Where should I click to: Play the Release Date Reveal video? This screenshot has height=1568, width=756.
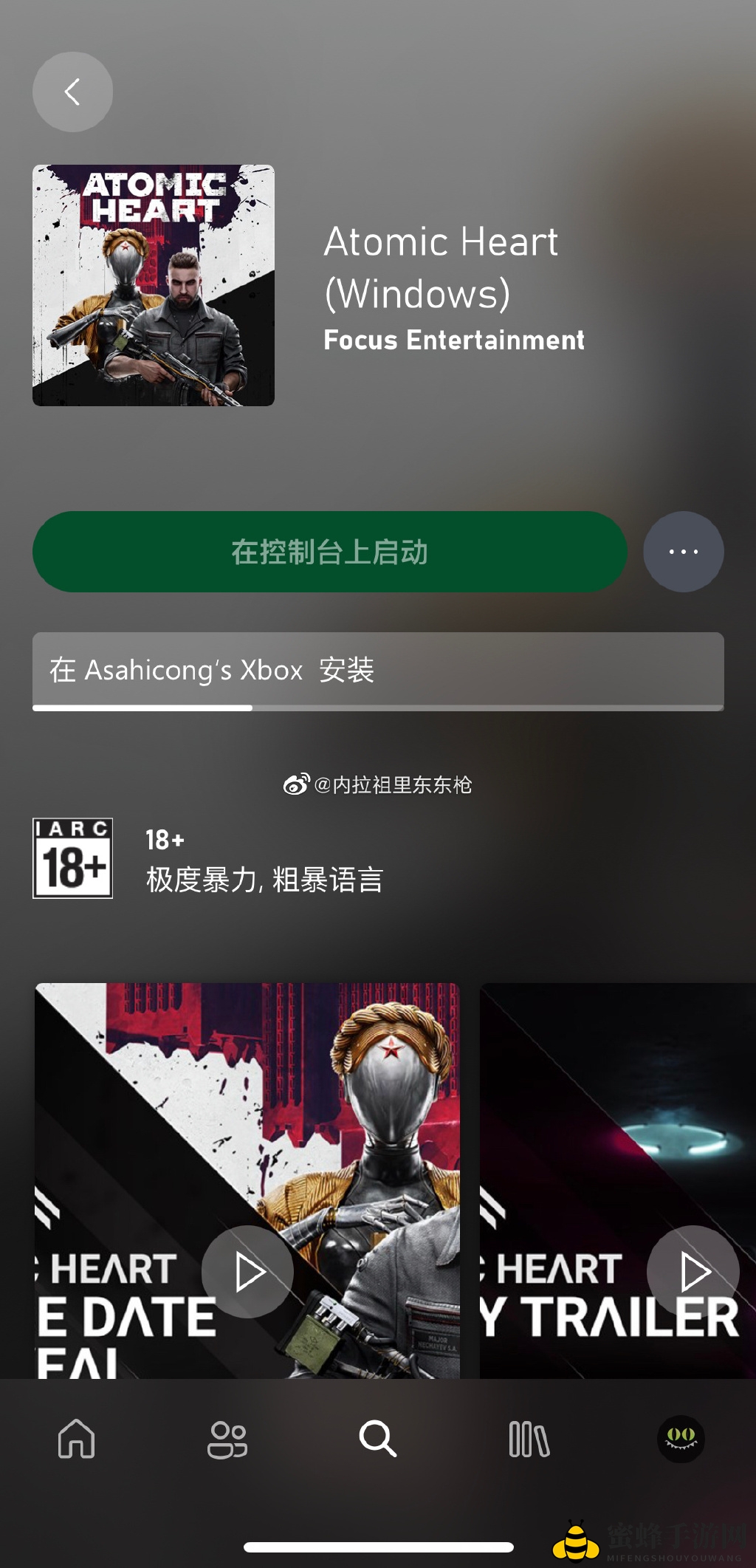[247, 1271]
